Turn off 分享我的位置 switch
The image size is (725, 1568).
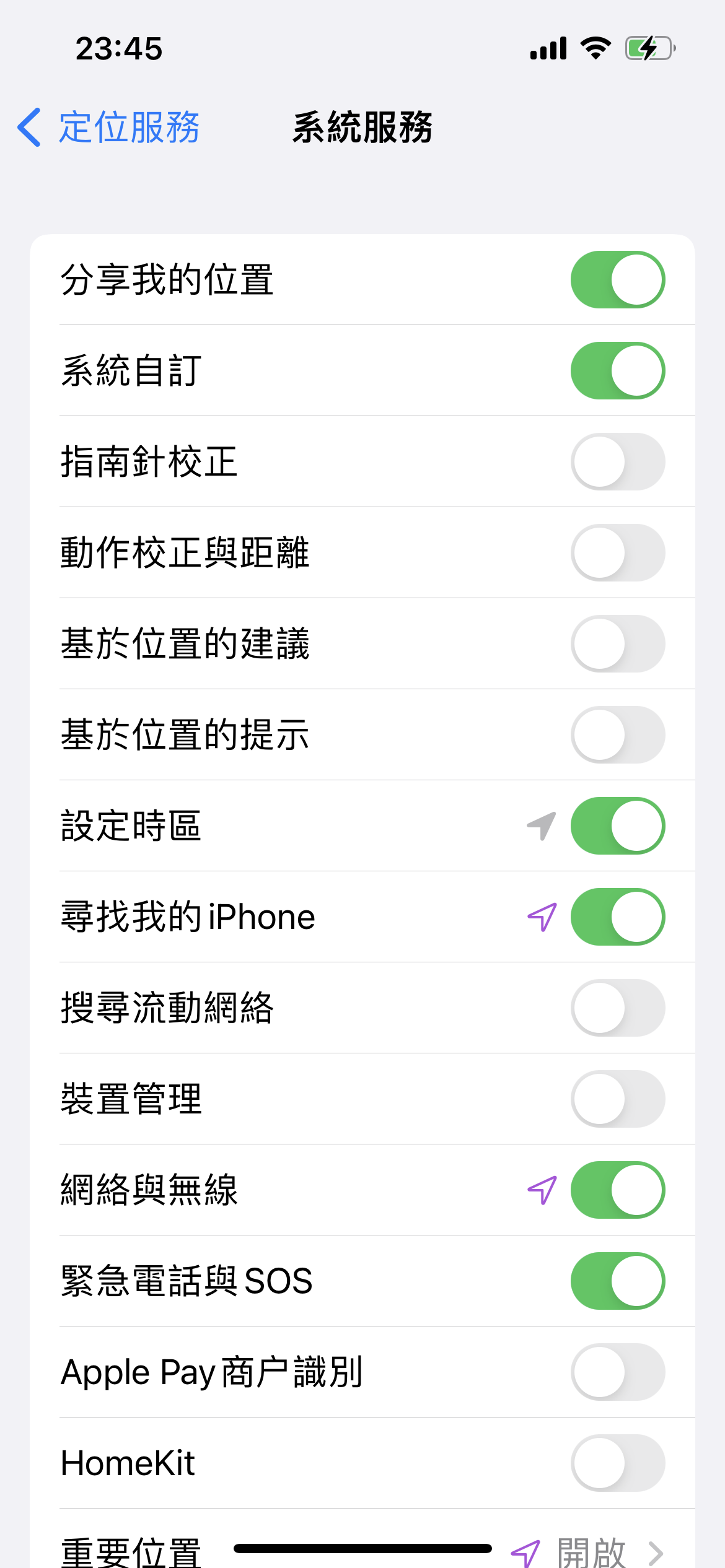[x=617, y=280]
